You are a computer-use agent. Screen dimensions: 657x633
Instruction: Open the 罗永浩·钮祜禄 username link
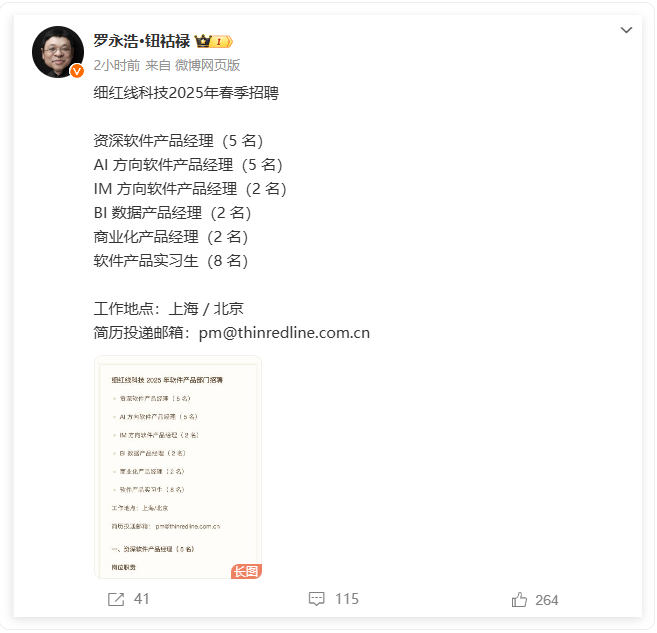pyautogui.click(x=142, y=41)
